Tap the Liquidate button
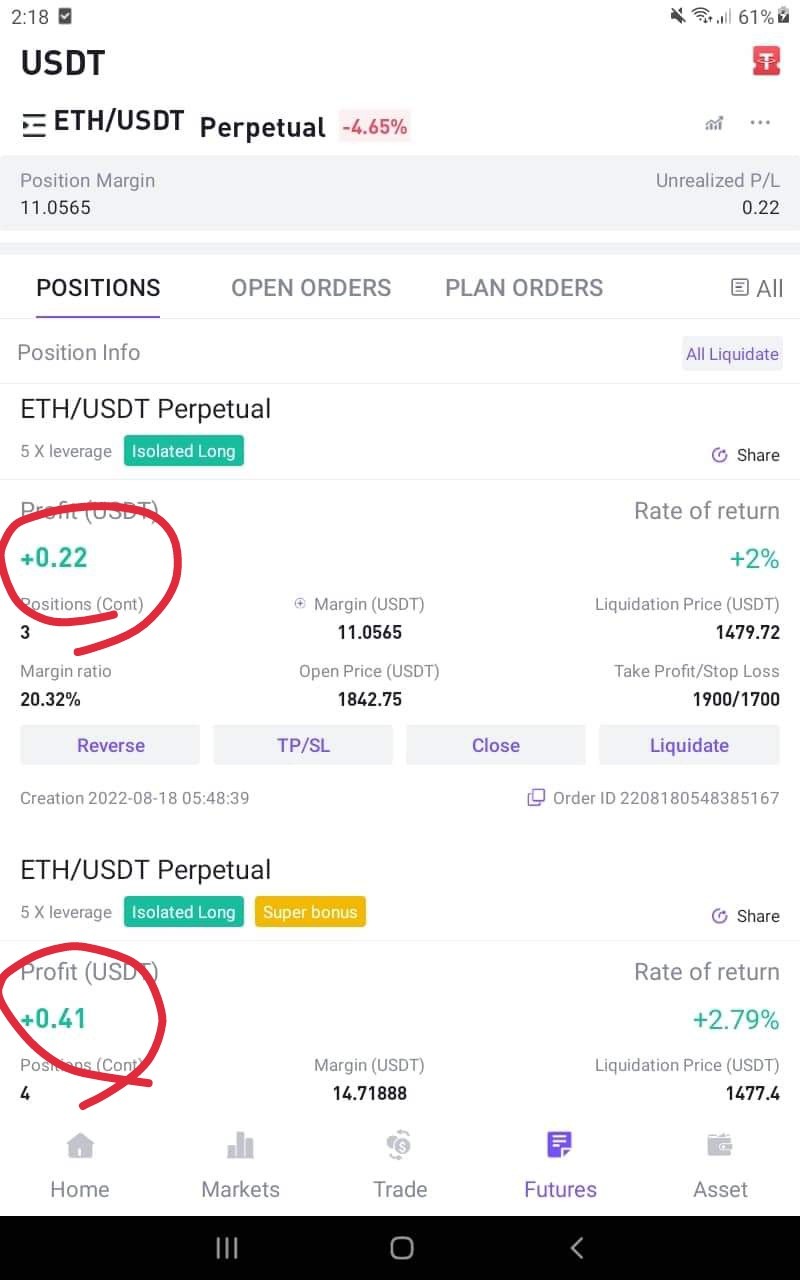800x1280 pixels. pyautogui.click(x=689, y=745)
